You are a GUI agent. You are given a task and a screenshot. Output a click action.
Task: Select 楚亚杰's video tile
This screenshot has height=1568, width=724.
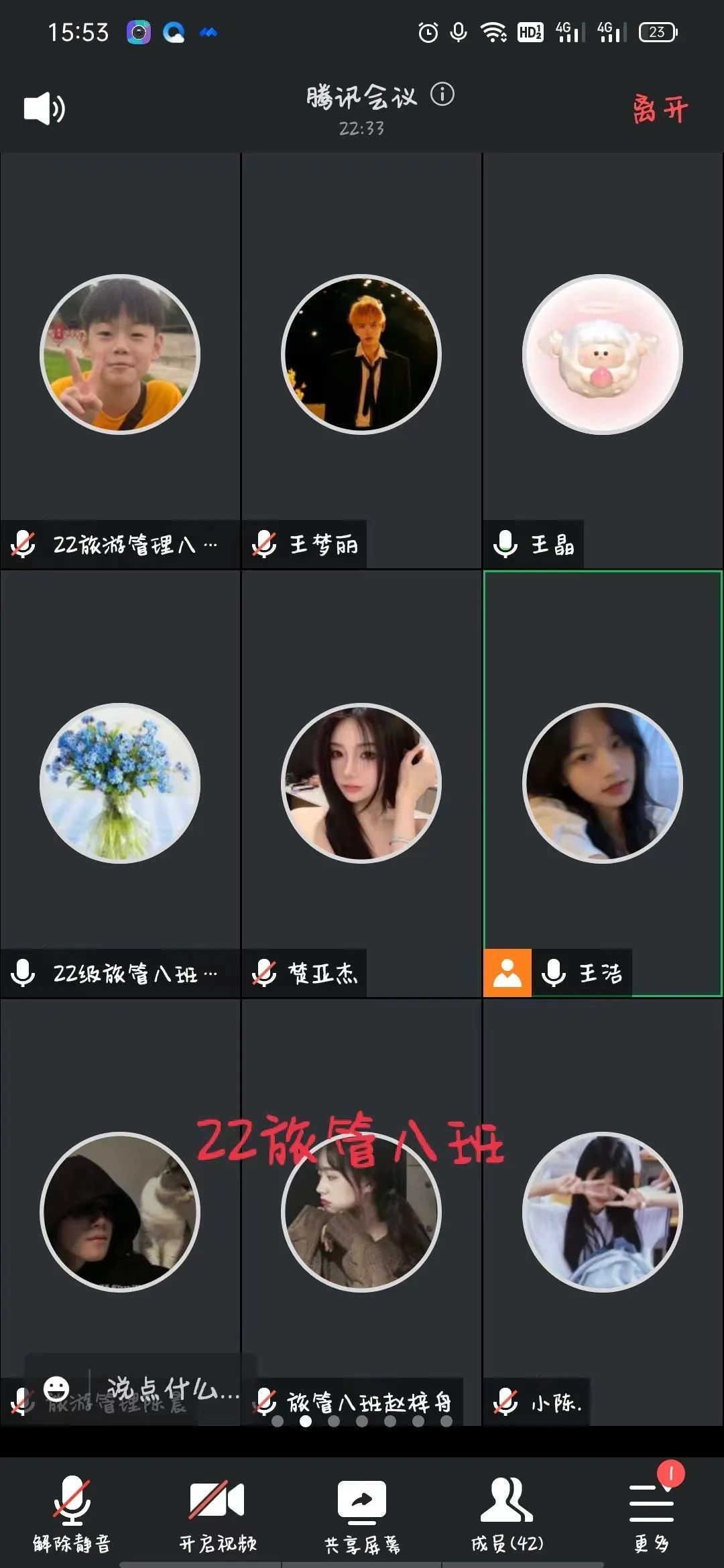coord(361,783)
